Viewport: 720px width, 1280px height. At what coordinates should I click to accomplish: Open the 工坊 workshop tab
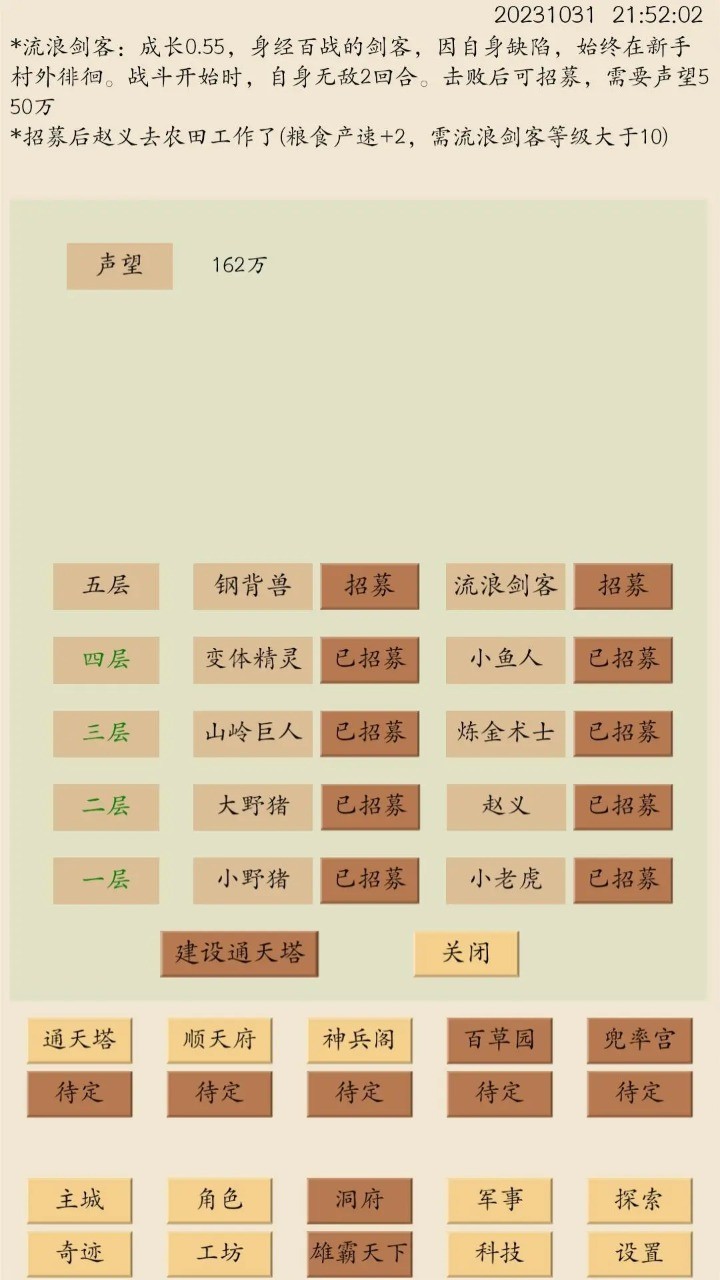(219, 1253)
